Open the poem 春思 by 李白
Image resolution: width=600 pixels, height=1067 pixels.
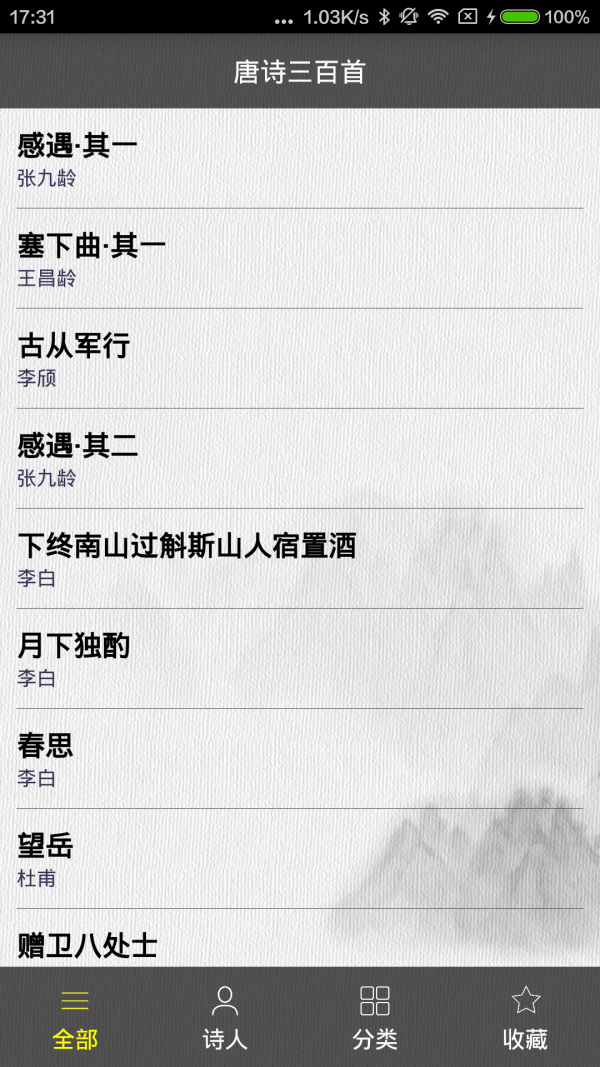pyautogui.click(x=300, y=759)
